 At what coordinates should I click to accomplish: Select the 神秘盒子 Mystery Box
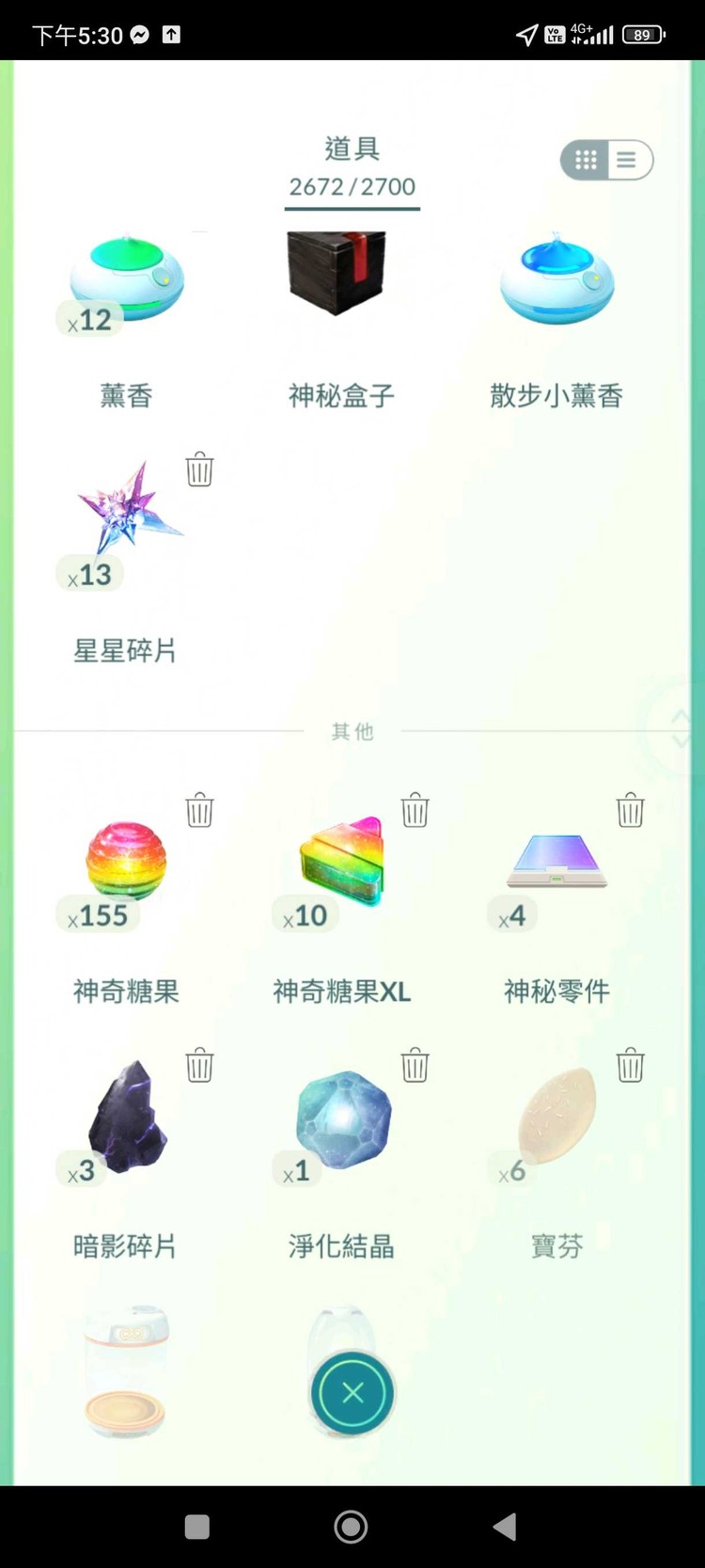[338, 273]
